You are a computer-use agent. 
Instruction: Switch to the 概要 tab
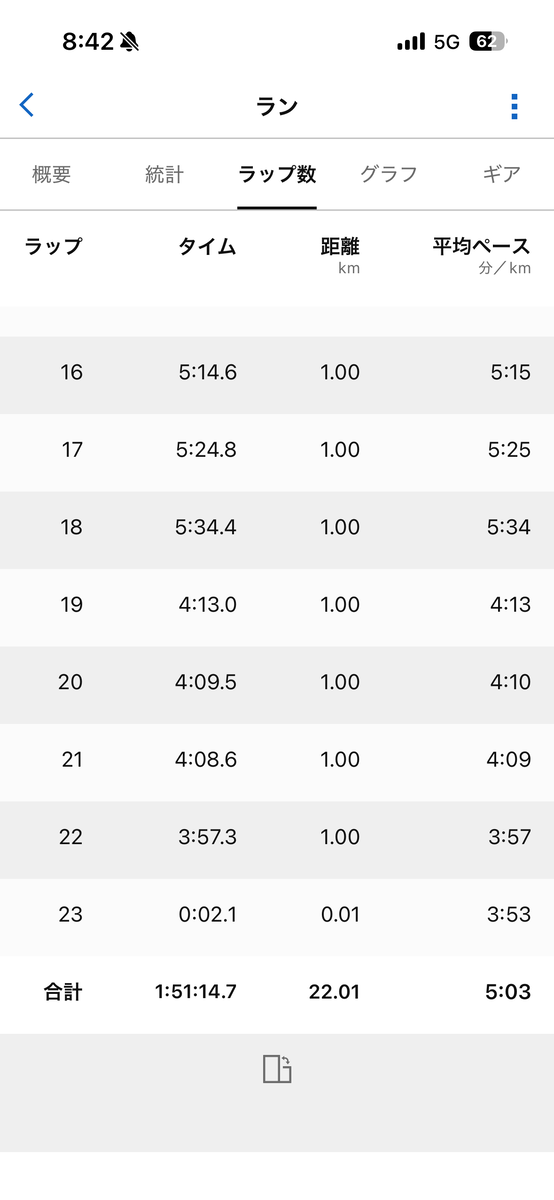[x=52, y=174]
